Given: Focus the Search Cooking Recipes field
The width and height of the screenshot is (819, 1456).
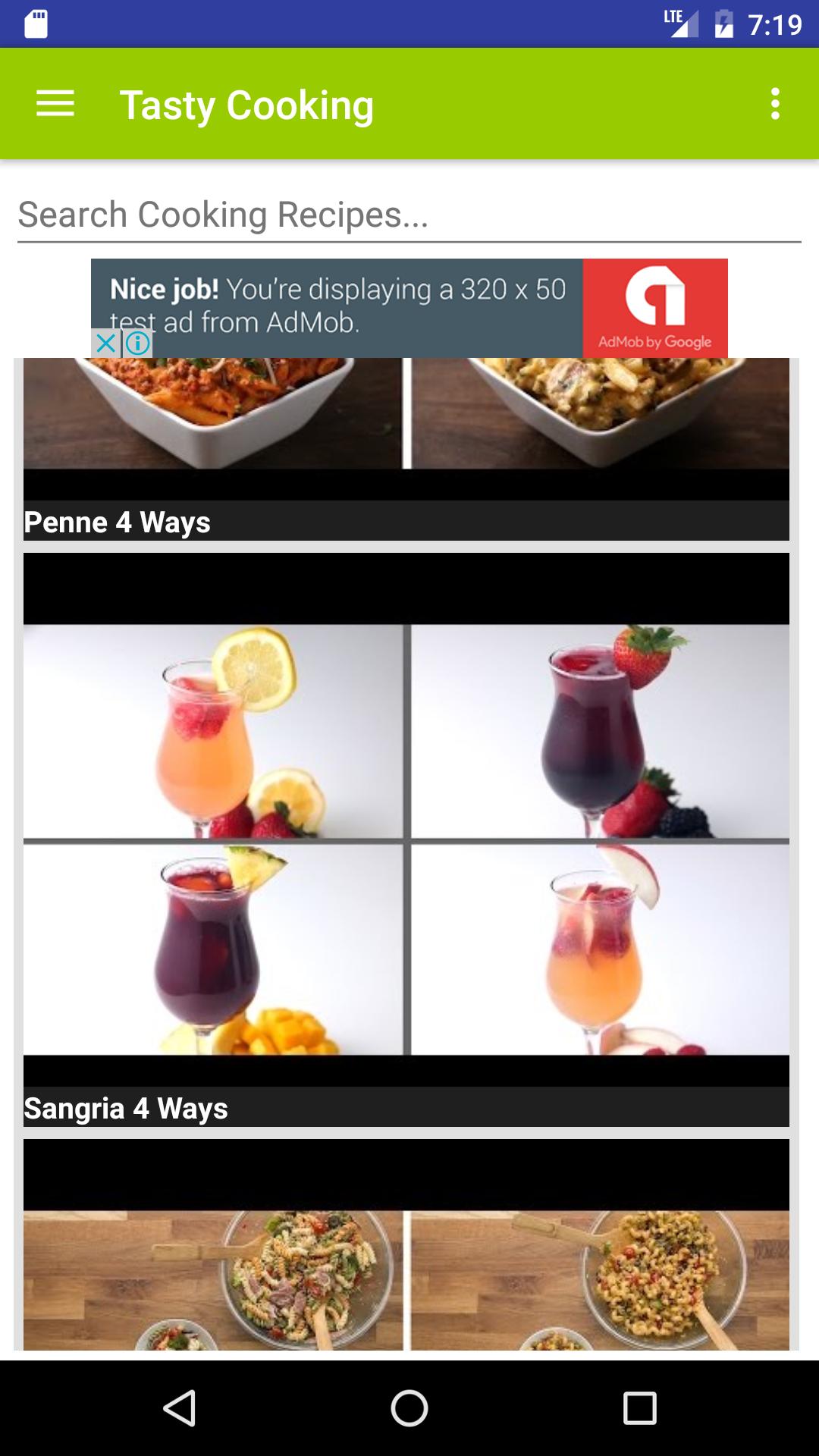Looking at the screenshot, I should [x=408, y=215].
